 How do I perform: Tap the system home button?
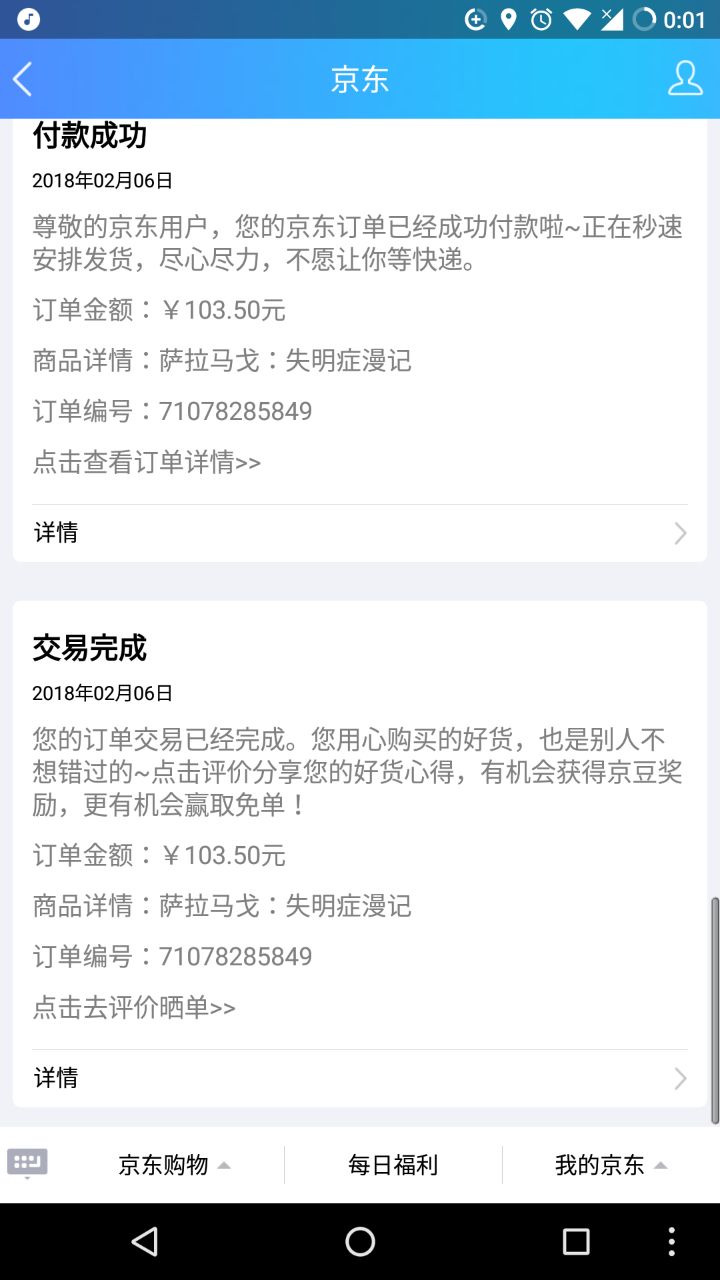(x=360, y=1242)
